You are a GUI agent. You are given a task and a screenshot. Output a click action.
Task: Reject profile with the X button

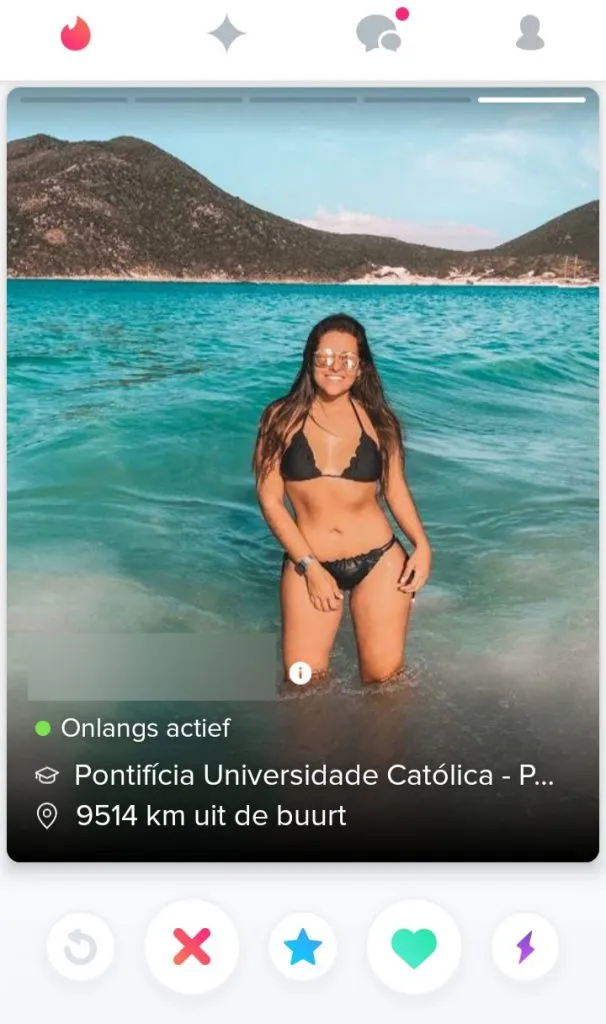tap(192, 947)
